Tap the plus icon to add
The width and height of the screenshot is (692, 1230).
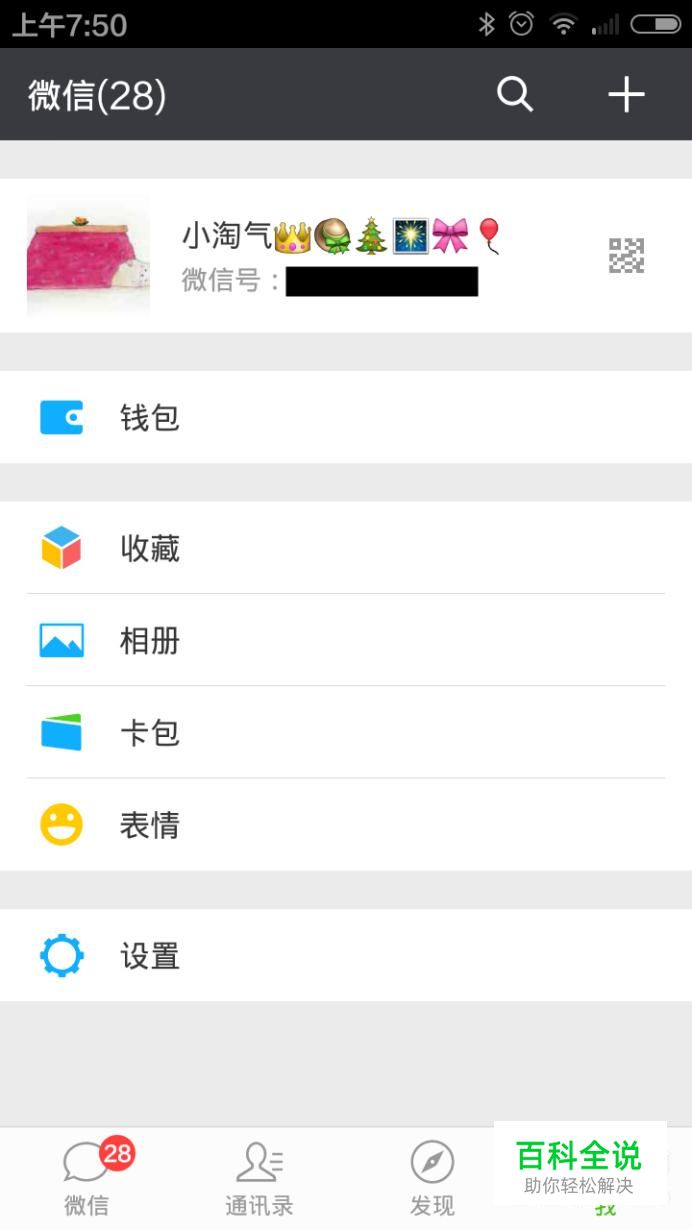pyautogui.click(x=626, y=95)
